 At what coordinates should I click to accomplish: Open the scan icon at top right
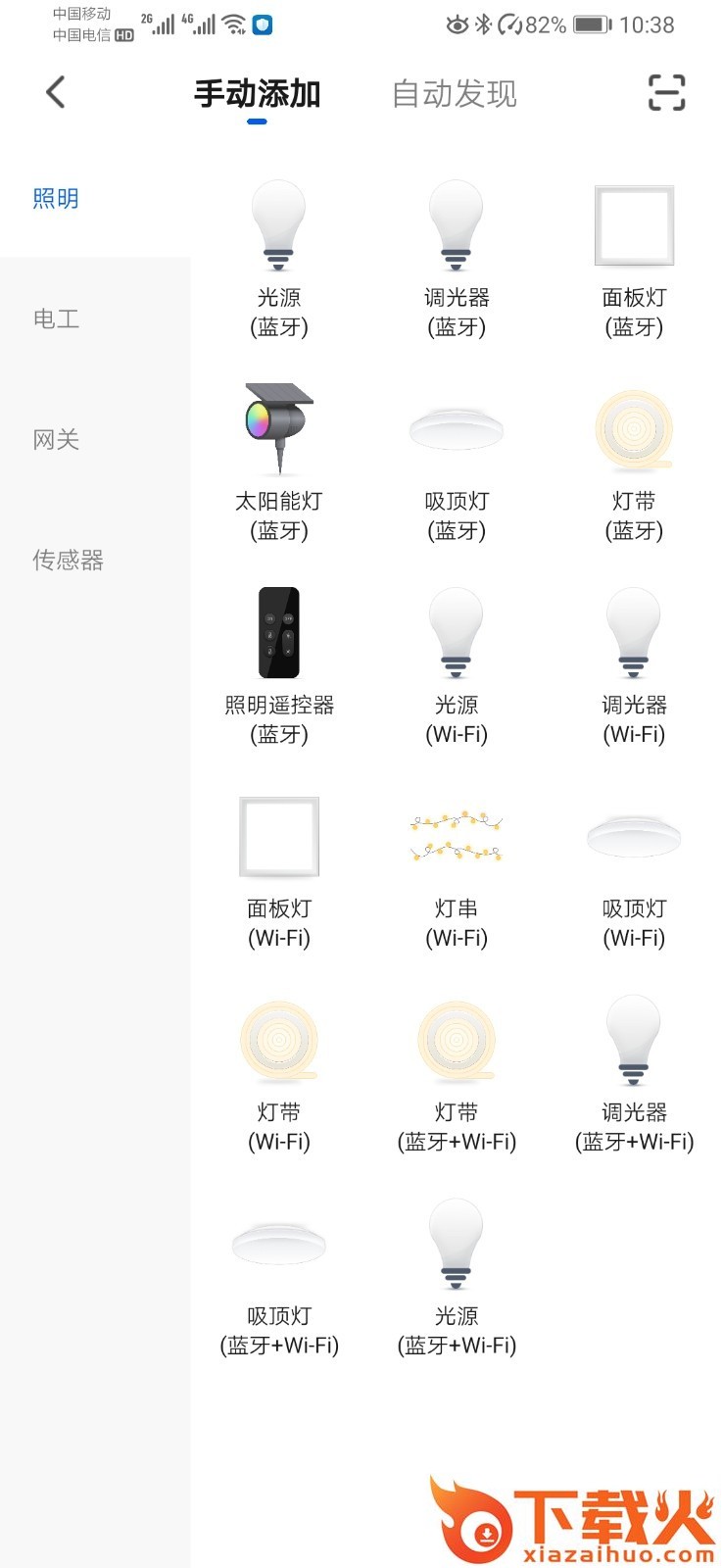click(666, 93)
